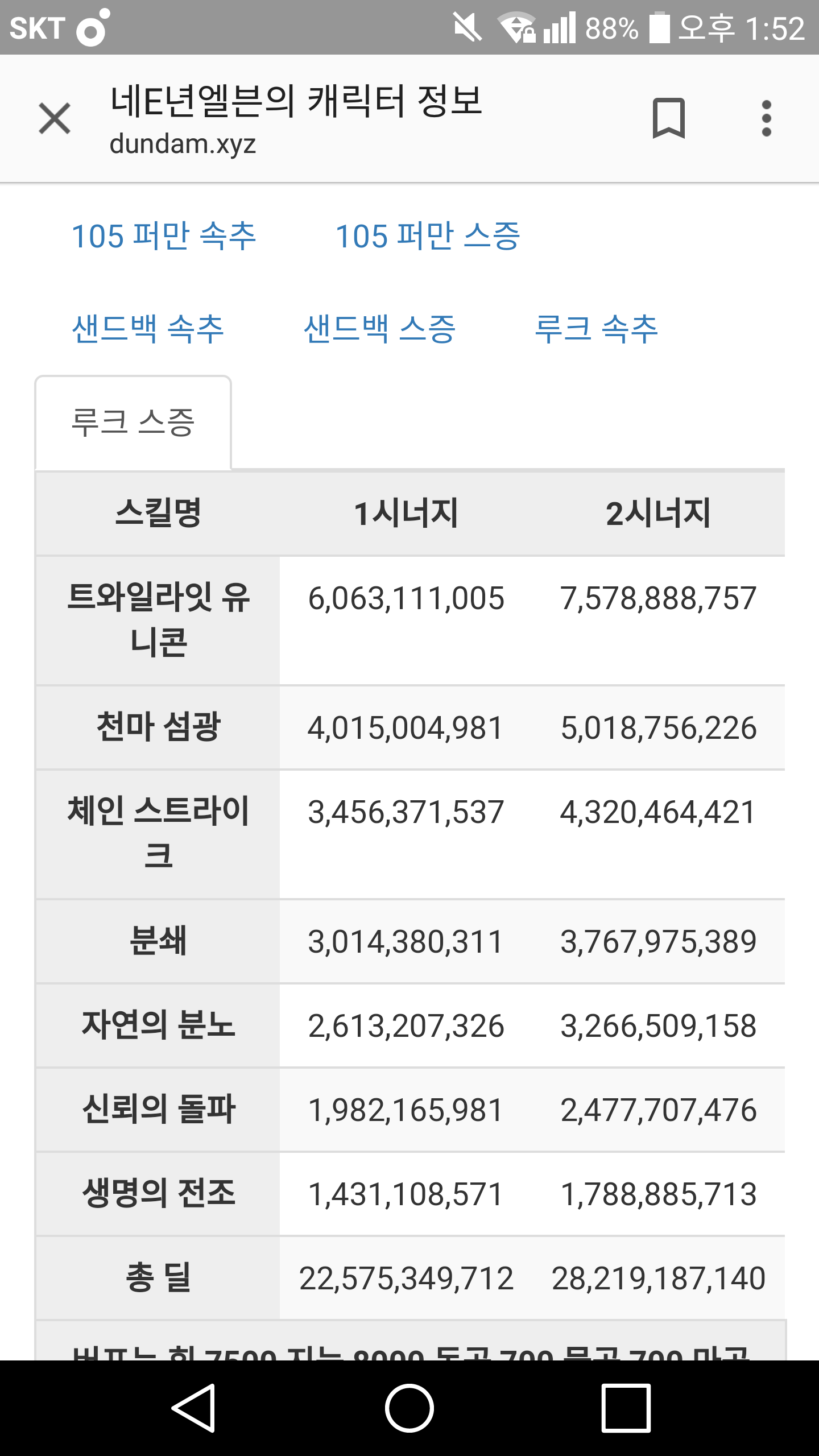
Task: Switch to the 105 퍼만 스증 tab
Action: tap(428, 236)
